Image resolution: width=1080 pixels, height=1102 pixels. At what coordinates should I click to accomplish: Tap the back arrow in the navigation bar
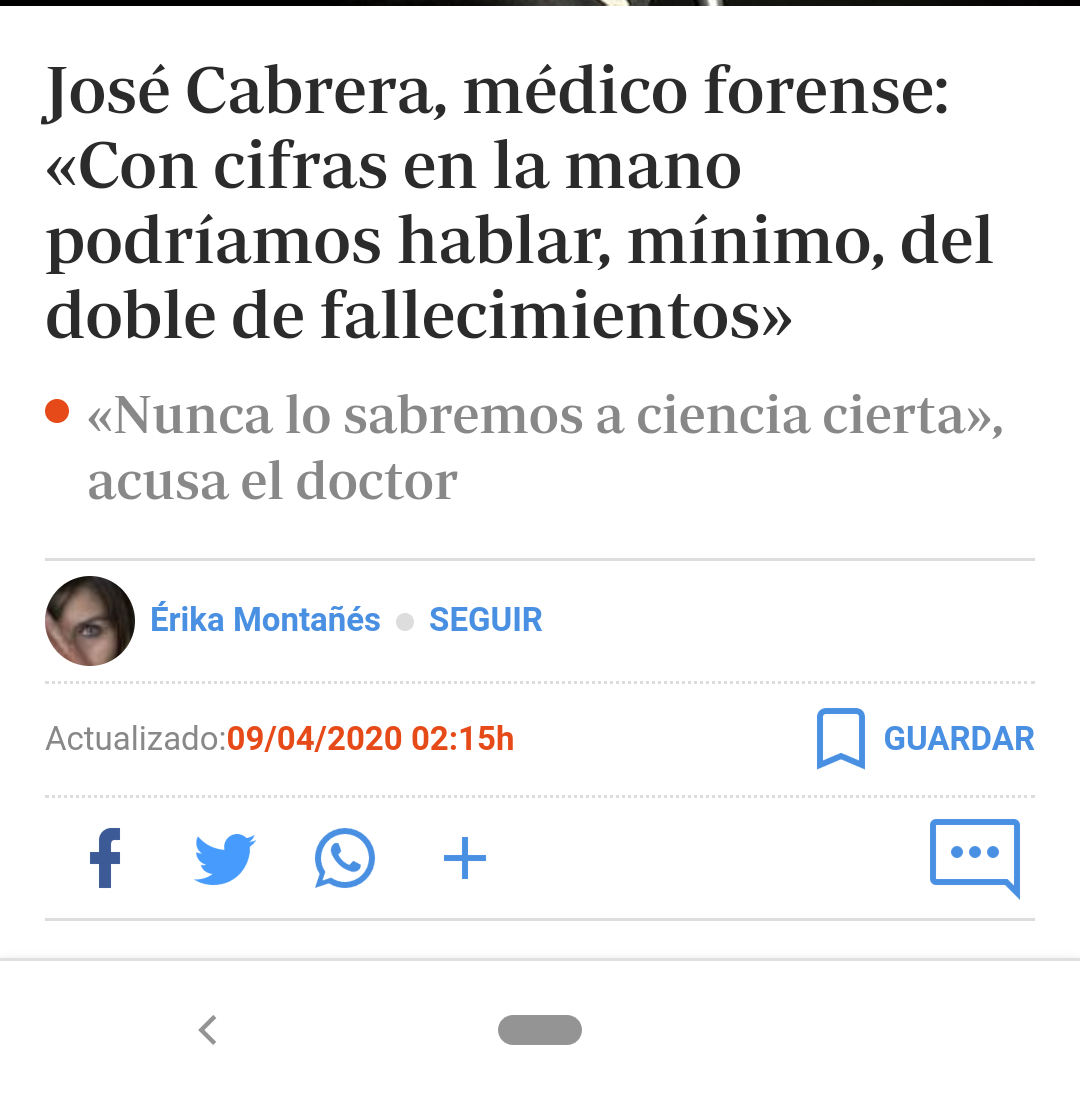click(207, 1030)
